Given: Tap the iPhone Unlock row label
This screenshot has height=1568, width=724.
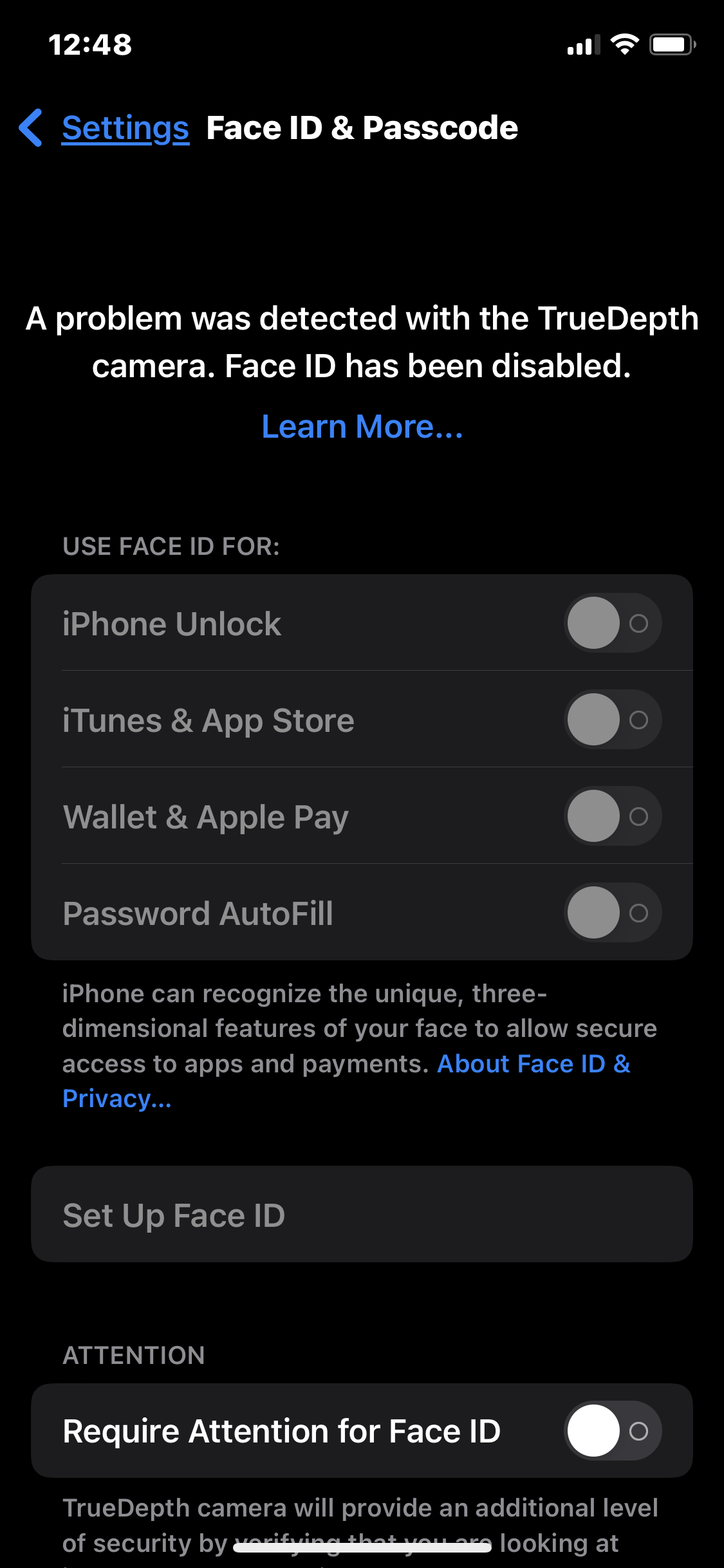Looking at the screenshot, I should click(172, 622).
